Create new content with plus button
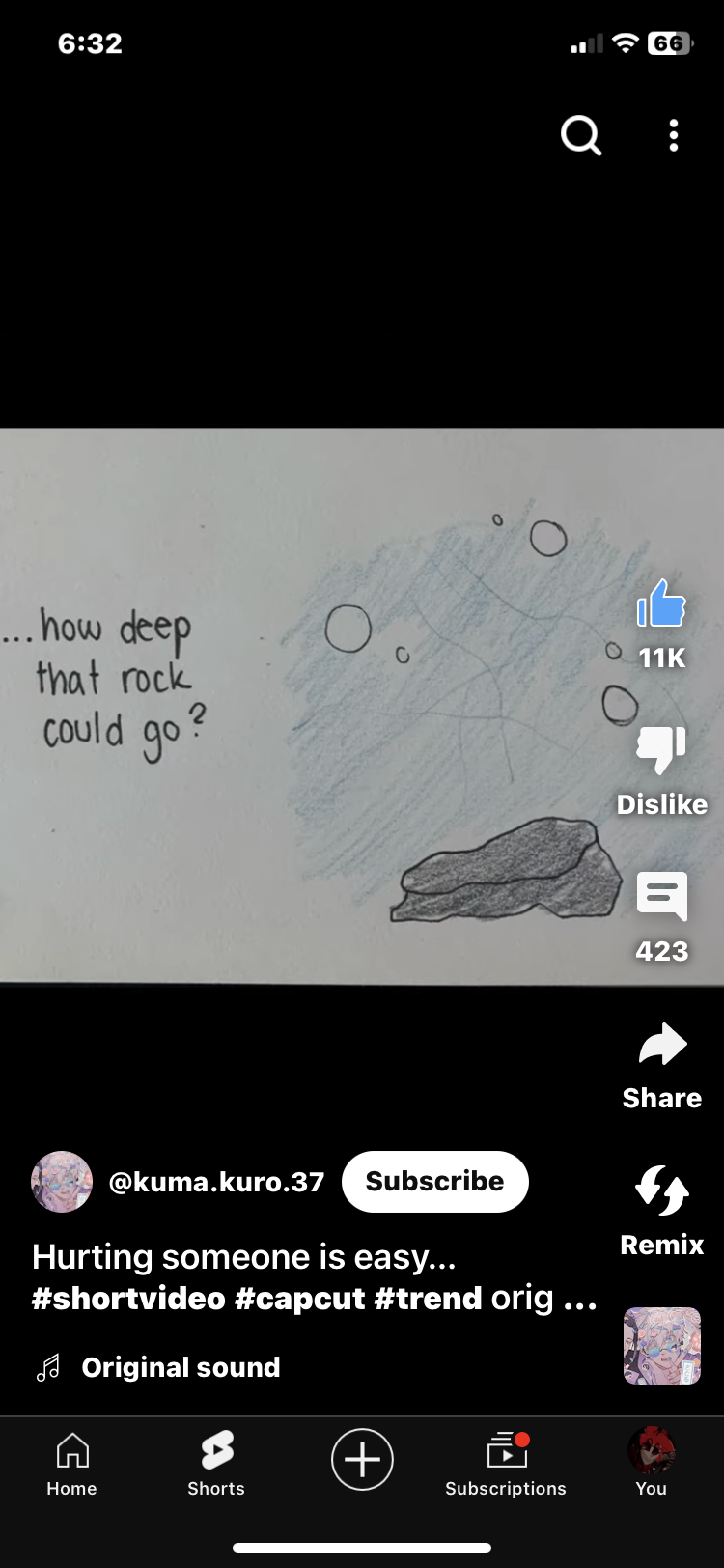The image size is (724, 1568). tap(362, 1459)
